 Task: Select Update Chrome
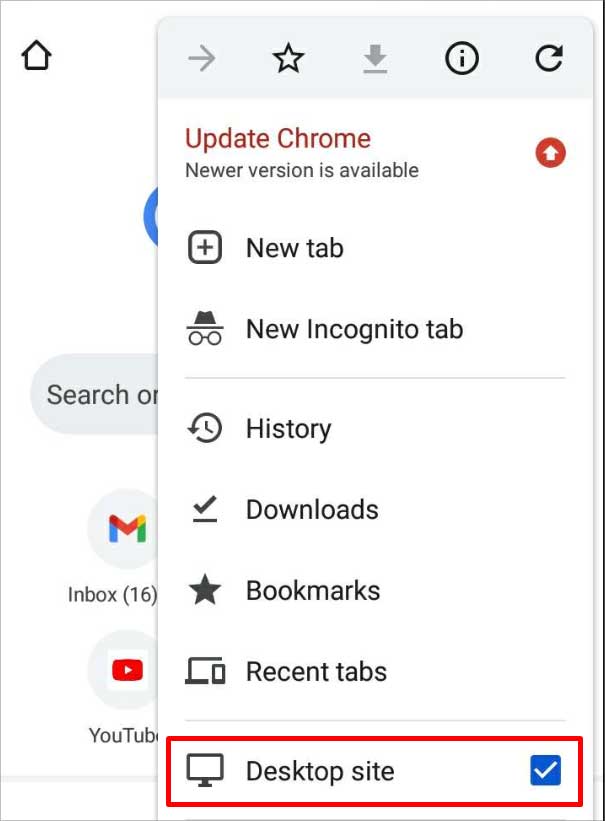pos(278,139)
